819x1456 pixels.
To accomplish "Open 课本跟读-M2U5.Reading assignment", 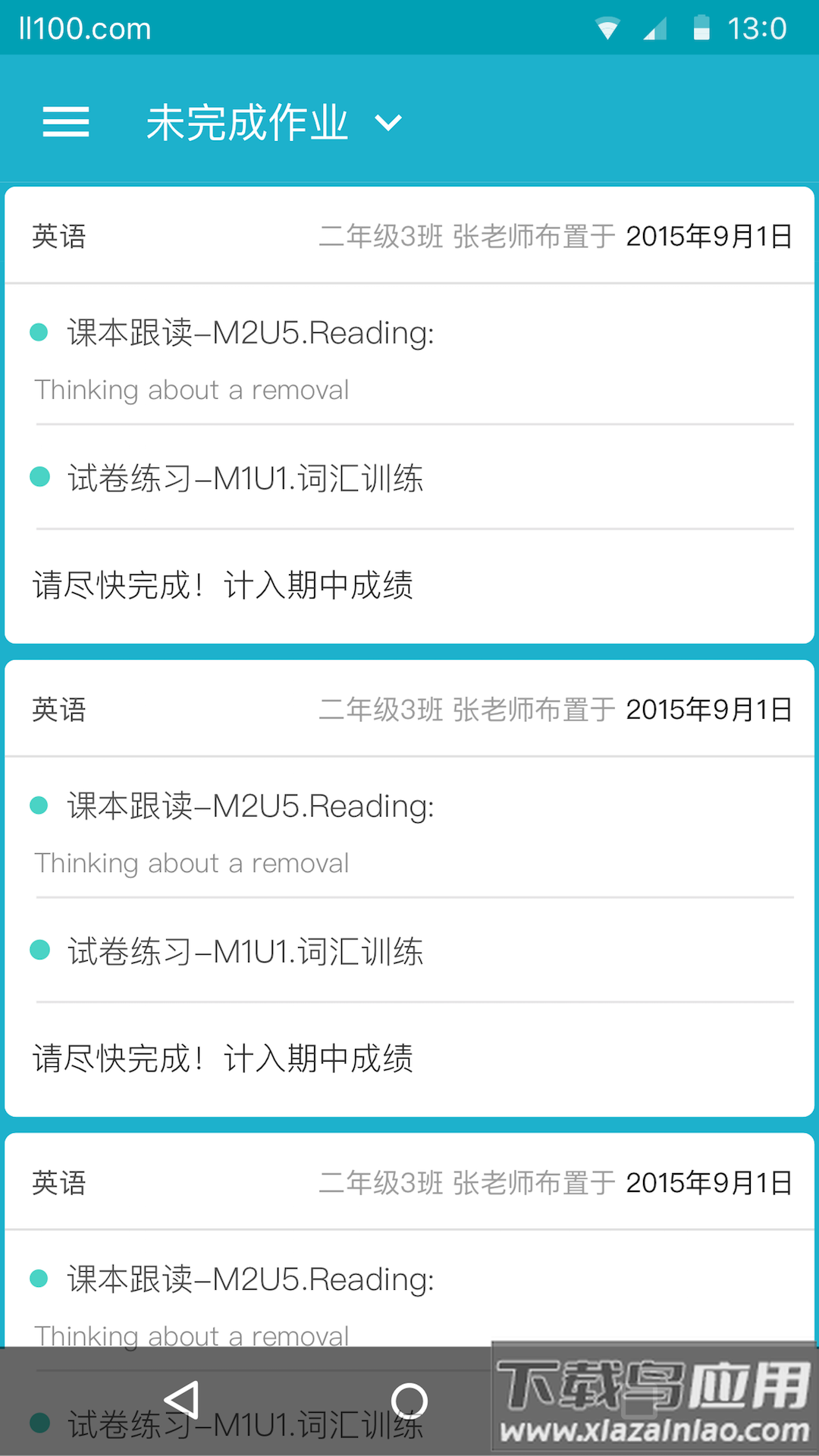I will click(250, 332).
